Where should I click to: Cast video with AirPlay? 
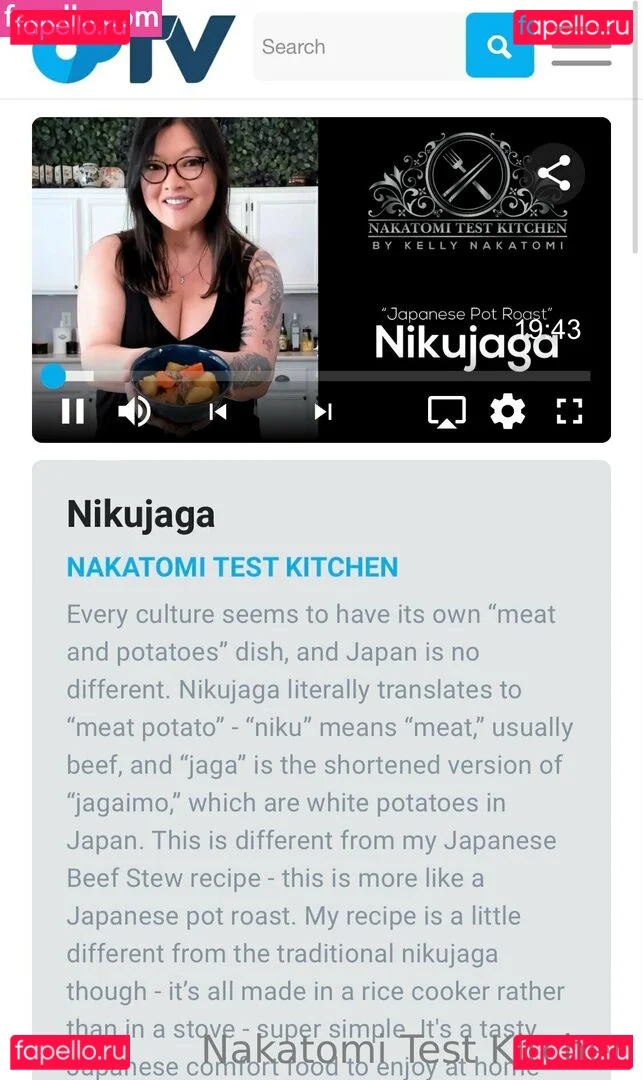coord(446,411)
